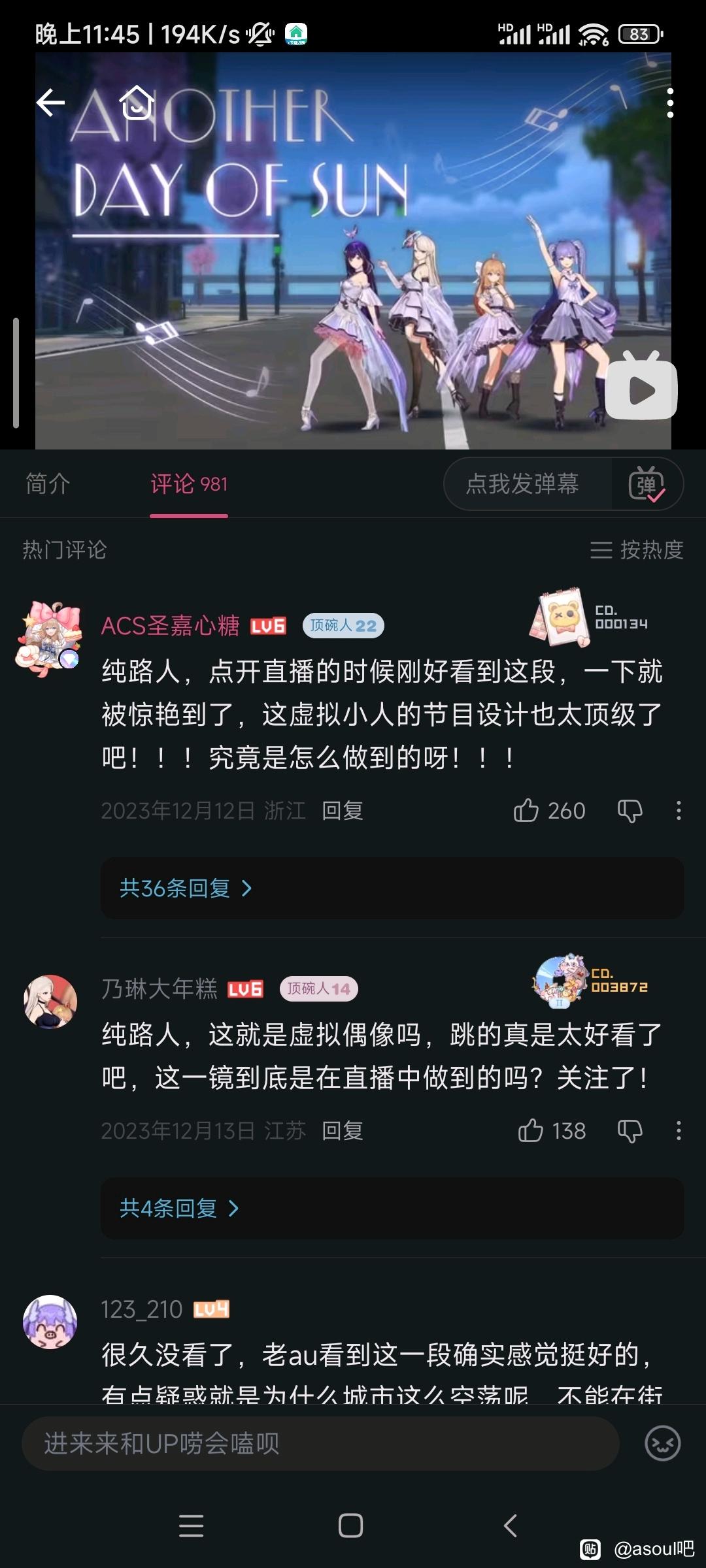
Task: Change comment sorting via 按热度
Action: click(637, 549)
